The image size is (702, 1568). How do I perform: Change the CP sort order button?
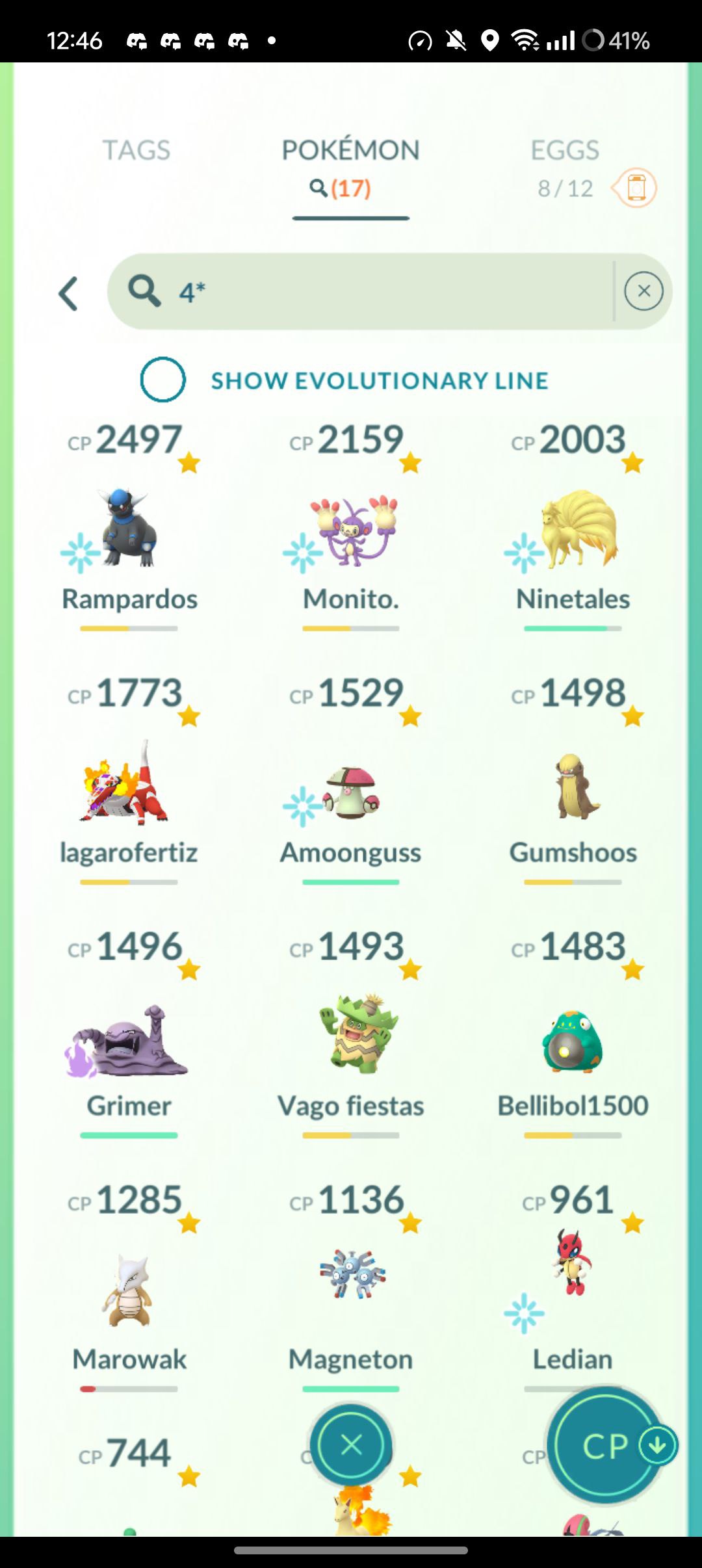606,1445
